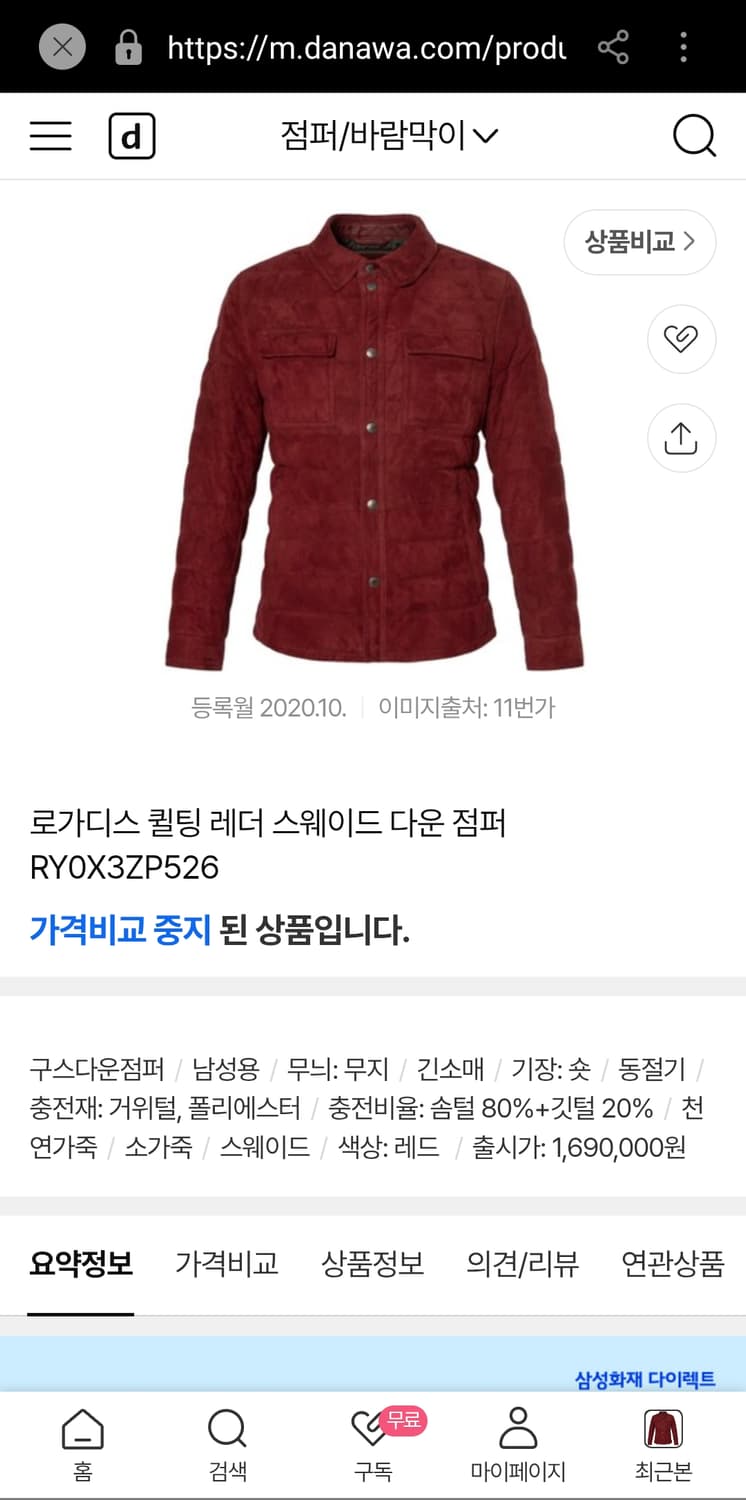Viewport: 746px width, 1500px height.
Task: Share the product using the upload arrow icon
Action: click(x=682, y=437)
